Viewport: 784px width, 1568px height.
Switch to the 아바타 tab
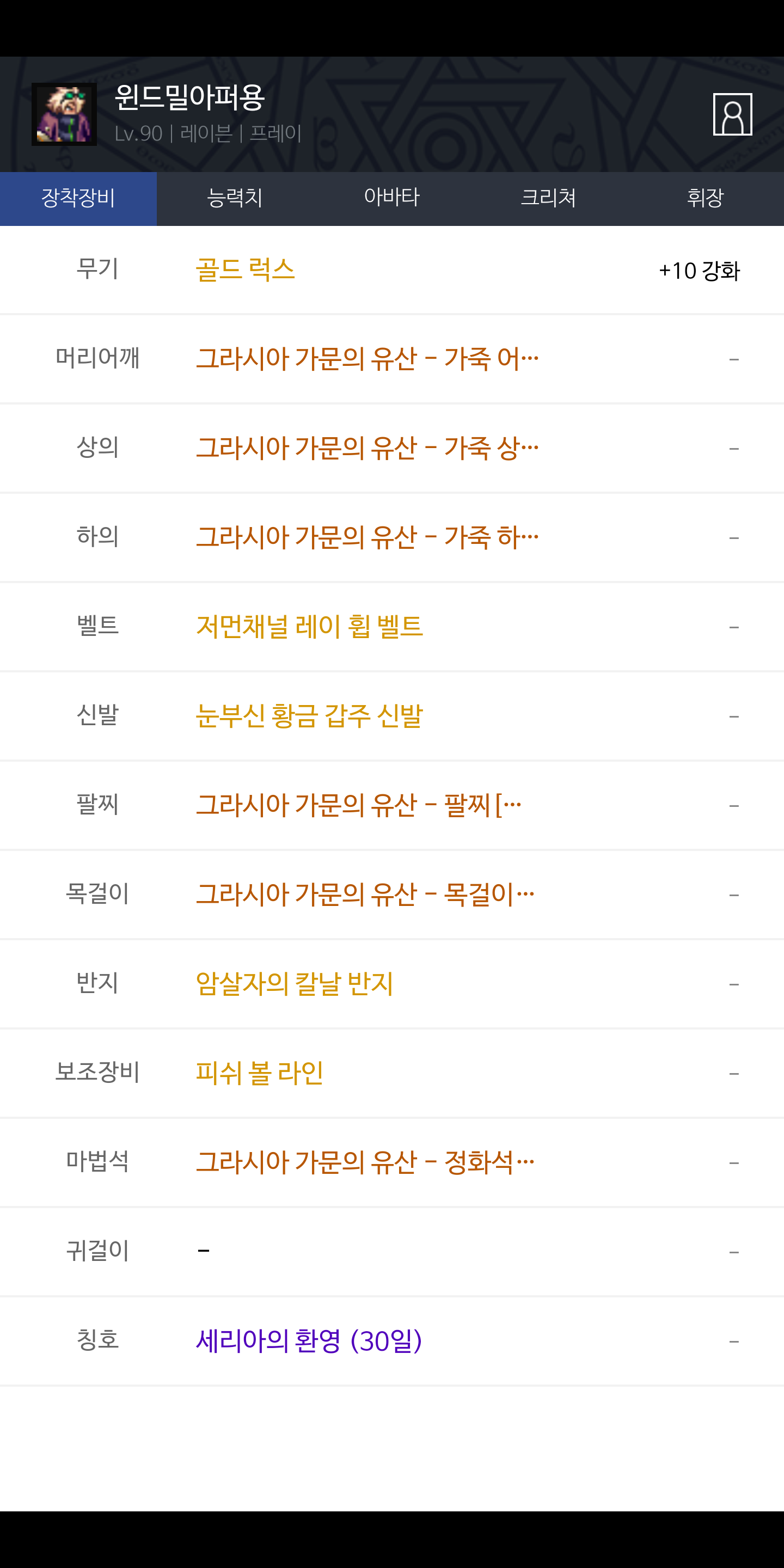tap(391, 198)
